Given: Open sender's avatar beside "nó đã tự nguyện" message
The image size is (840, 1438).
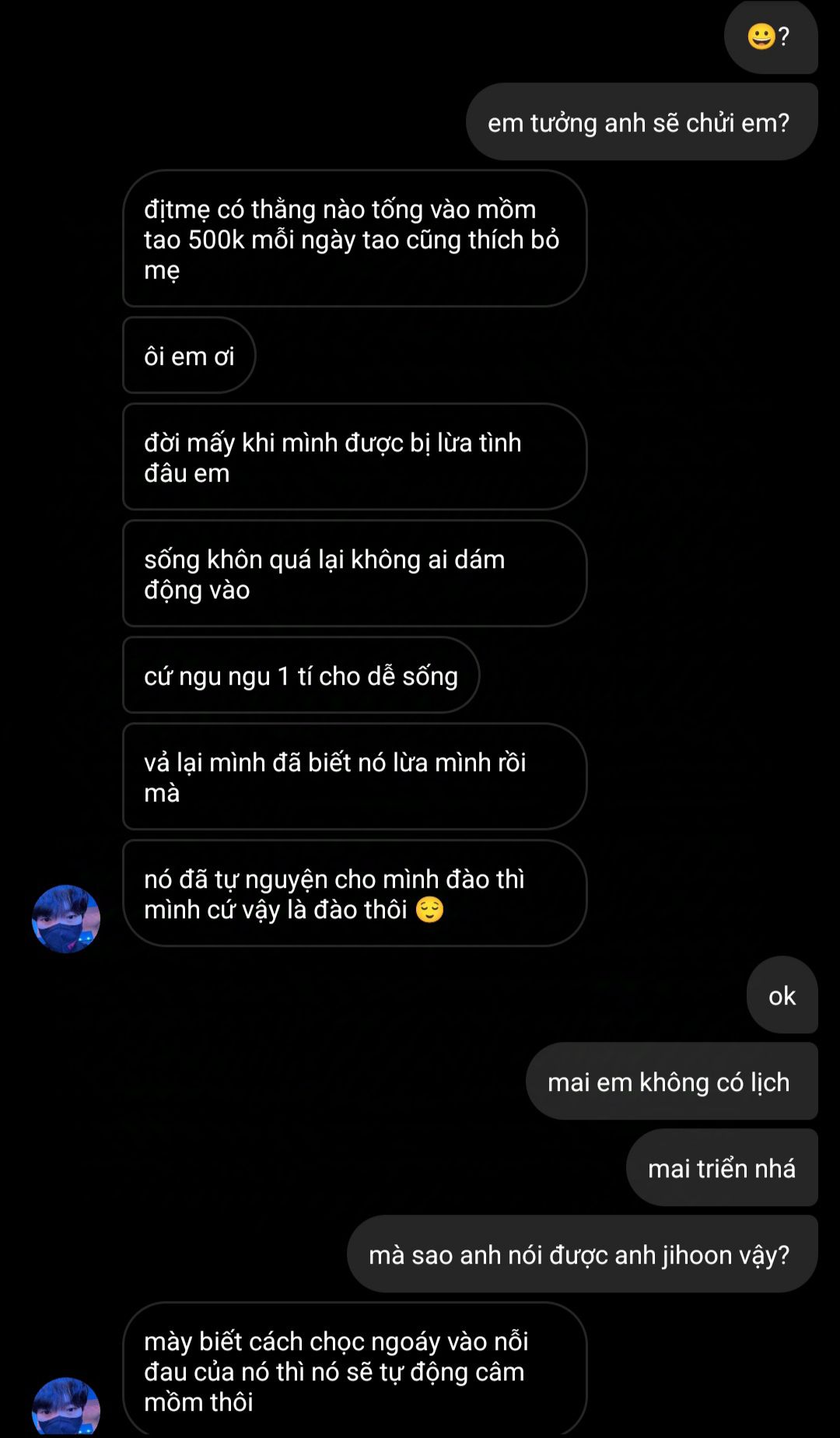Looking at the screenshot, I should coord(66,918).
